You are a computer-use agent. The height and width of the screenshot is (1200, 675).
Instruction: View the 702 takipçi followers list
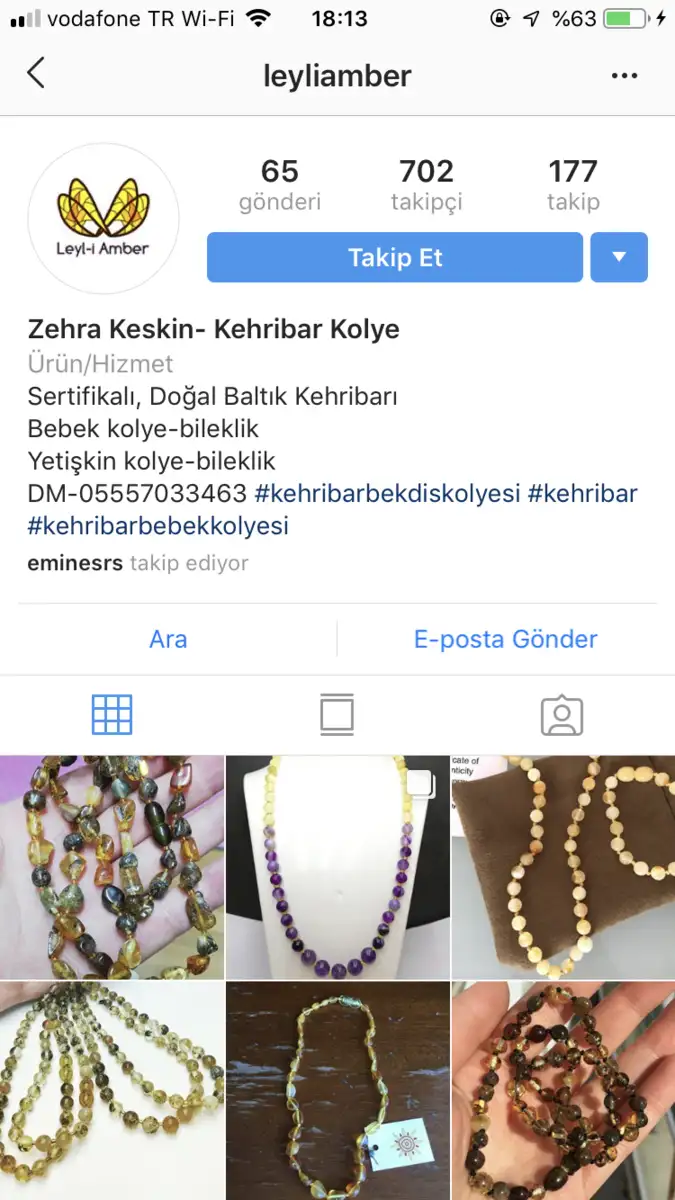pyautogui.click(x=426, y=184)
